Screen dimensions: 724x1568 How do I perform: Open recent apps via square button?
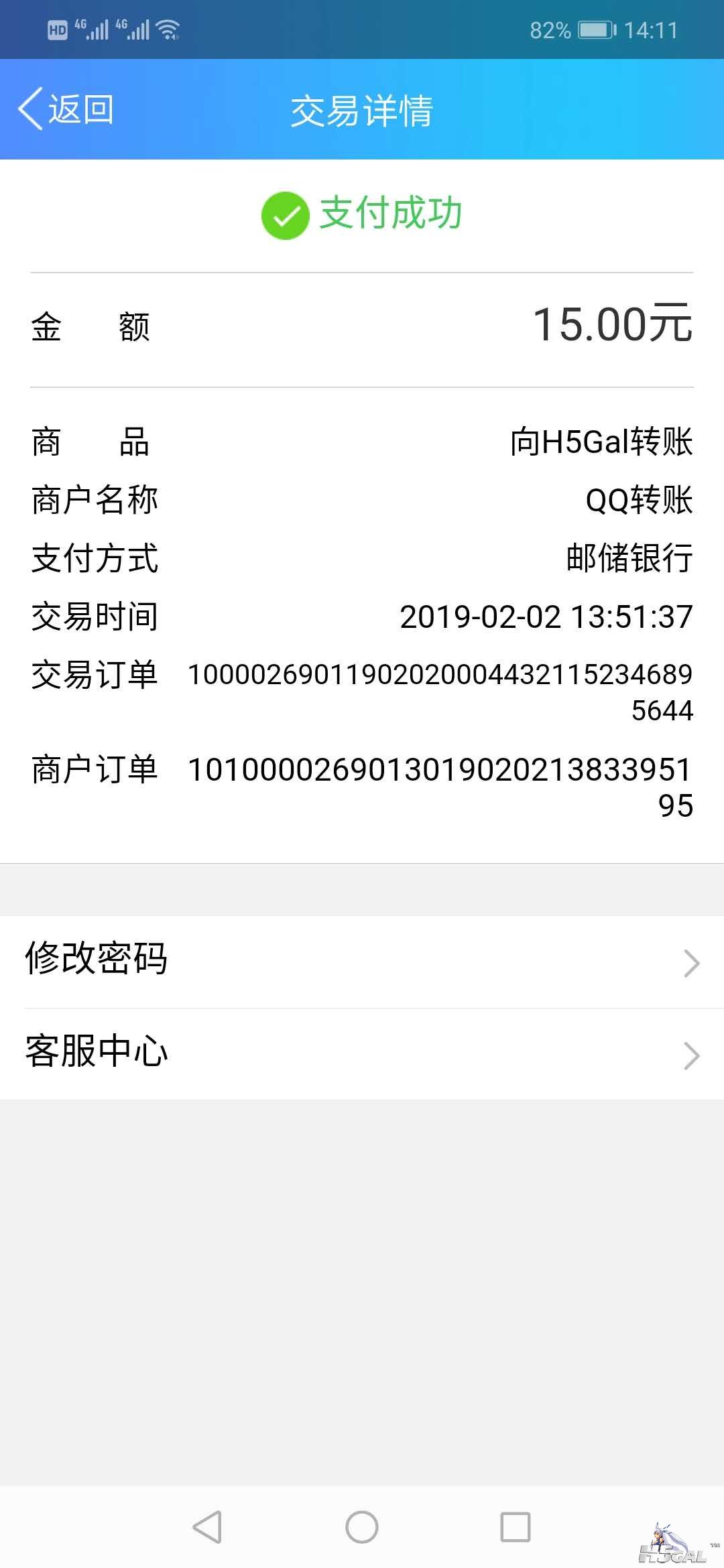click(x=516, y=1527)
